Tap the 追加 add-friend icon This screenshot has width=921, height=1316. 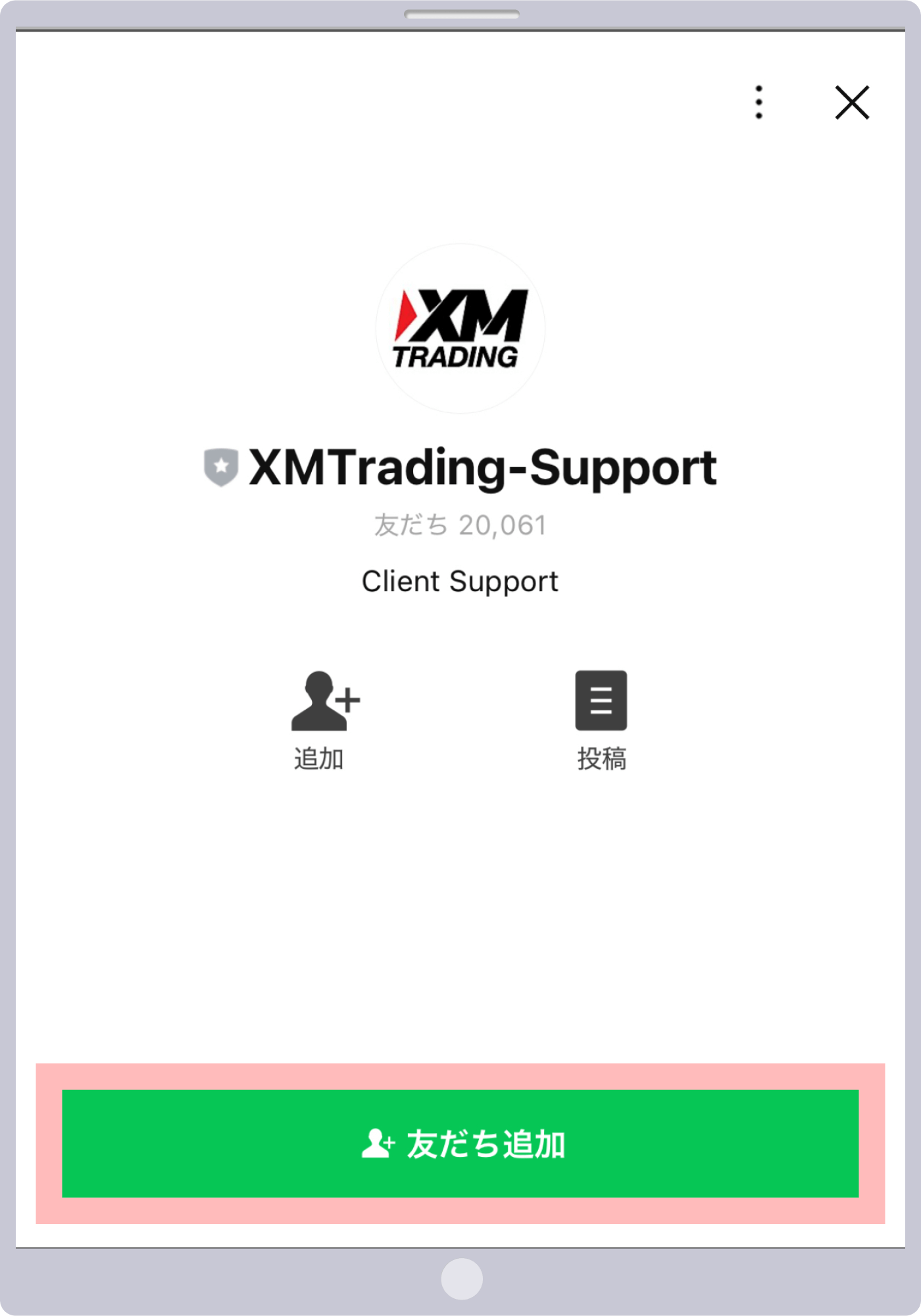pos(324,702)
